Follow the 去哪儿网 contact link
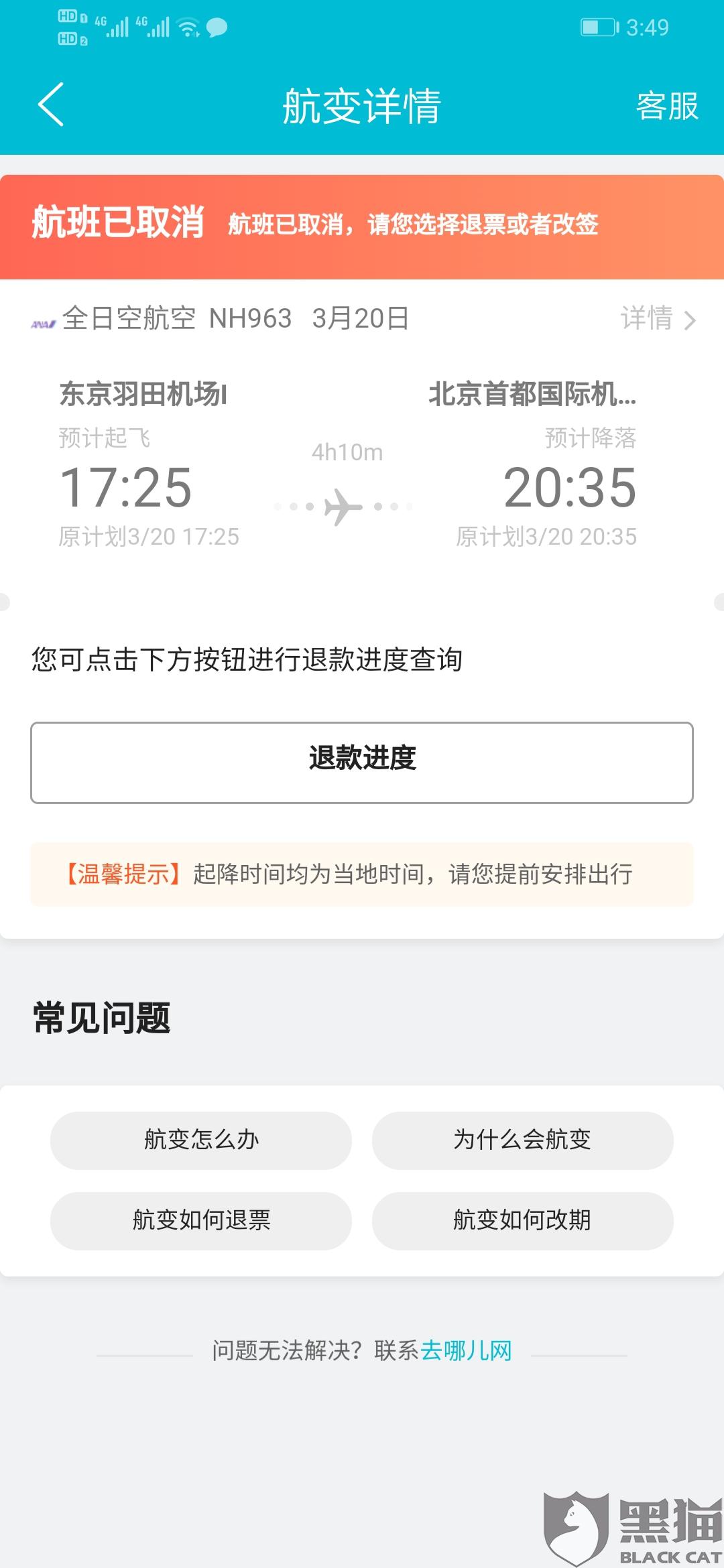The width and height of the screenshot is (724, 1568). 466,1350
